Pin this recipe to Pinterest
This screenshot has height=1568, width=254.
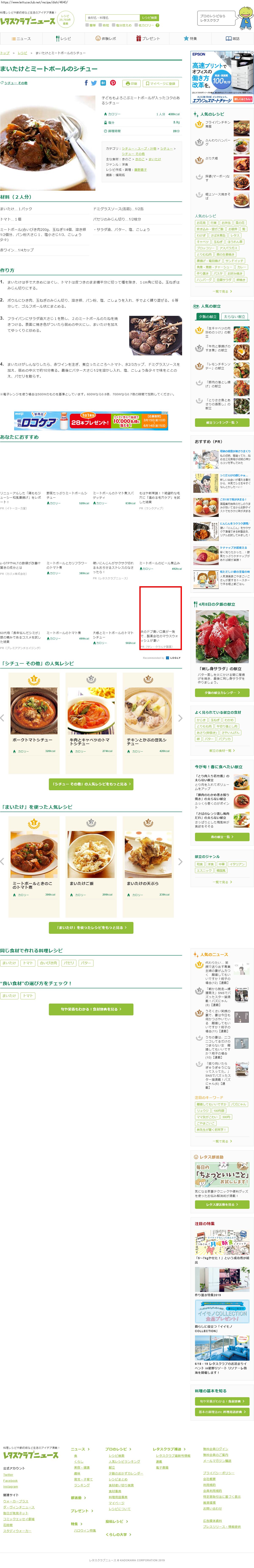(113, 83)
